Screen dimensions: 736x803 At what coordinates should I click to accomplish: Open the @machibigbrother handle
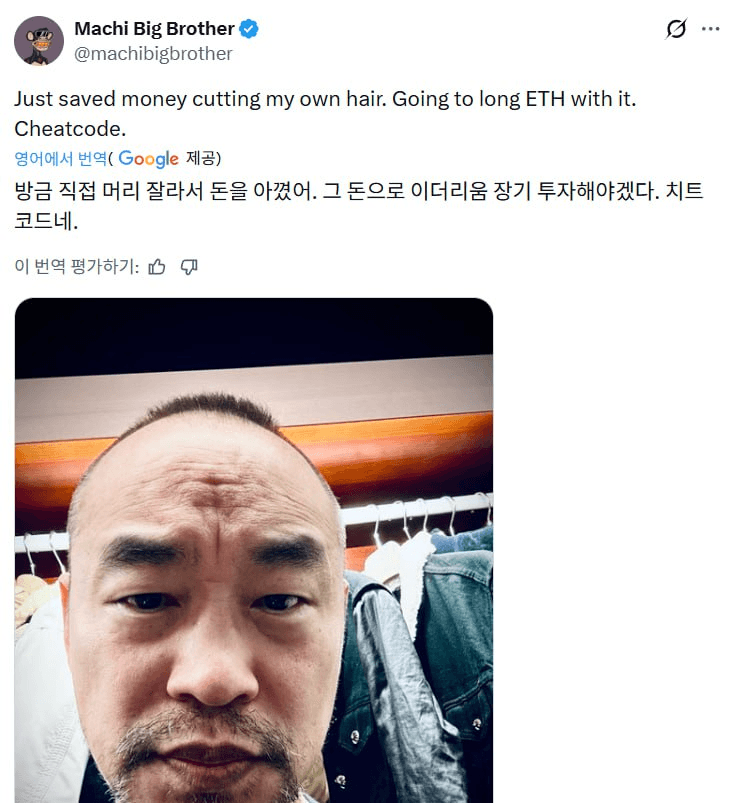(x=153, y=54)
